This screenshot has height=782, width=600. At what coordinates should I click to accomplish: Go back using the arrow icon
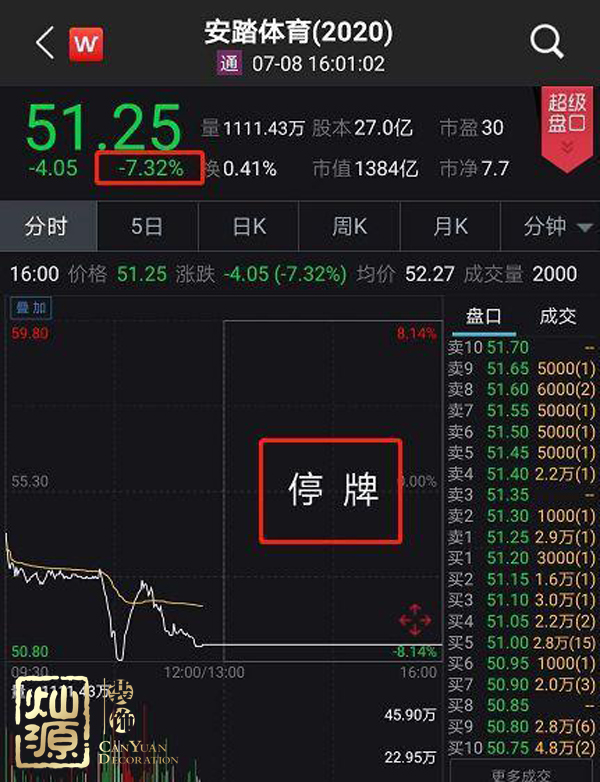pos(43,42)
